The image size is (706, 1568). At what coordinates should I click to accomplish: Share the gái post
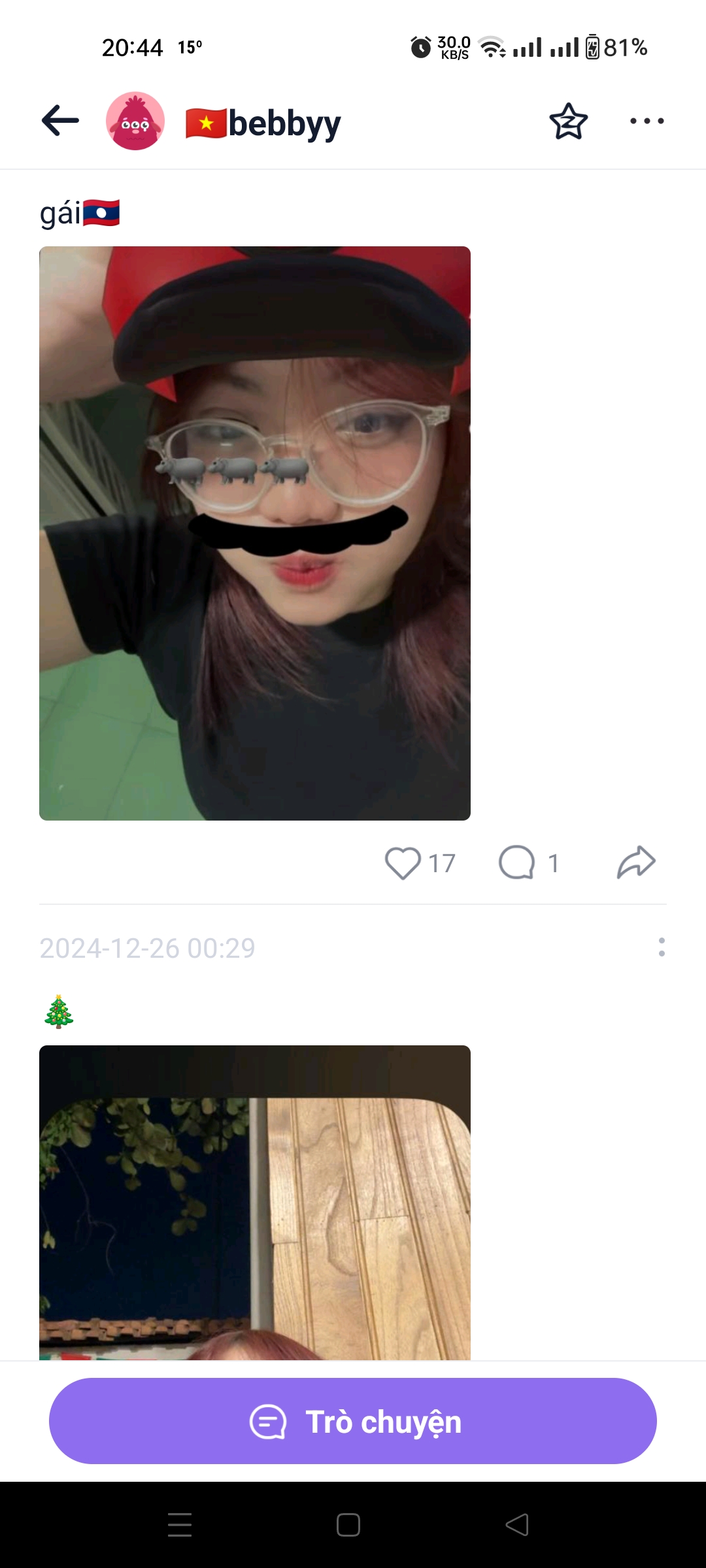636,862
